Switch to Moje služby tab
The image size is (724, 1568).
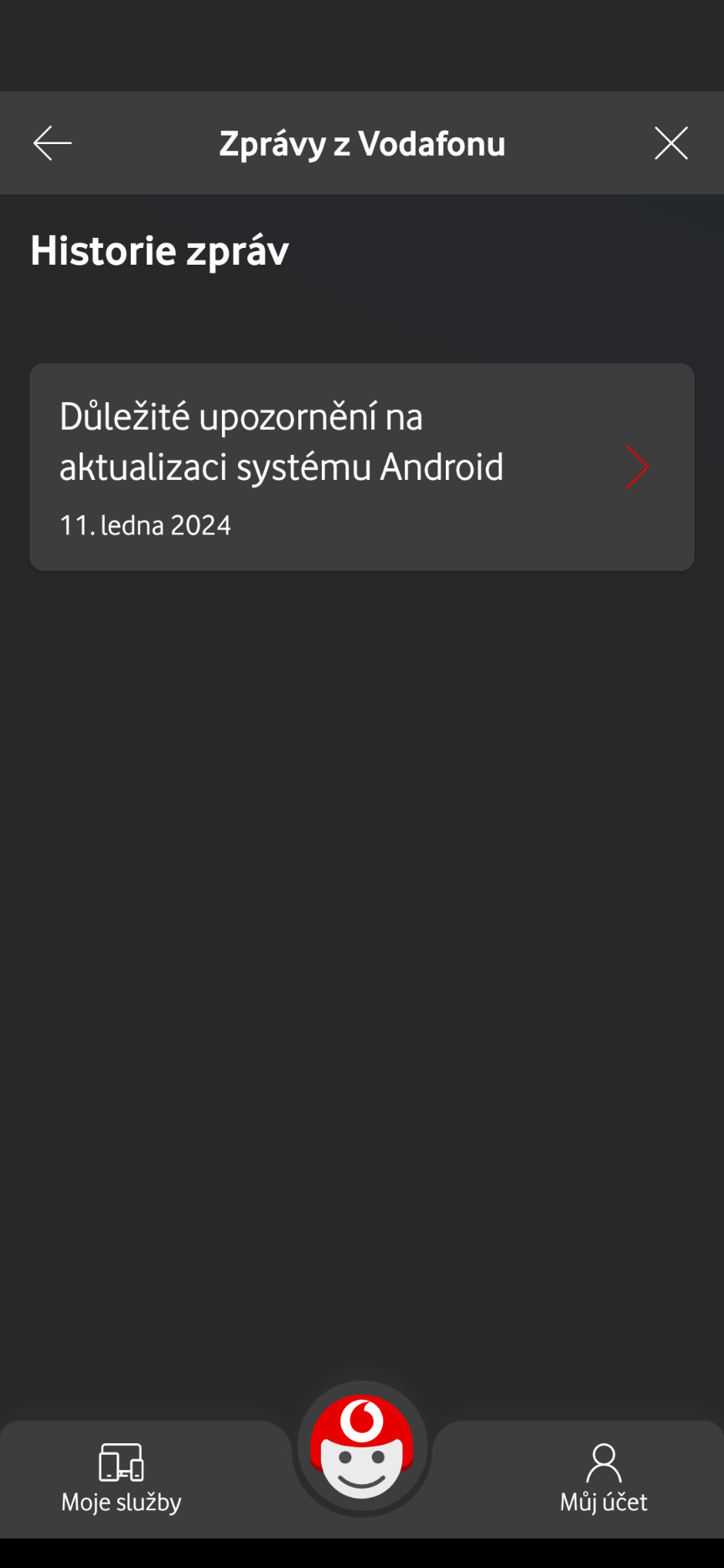[122, 1478]
